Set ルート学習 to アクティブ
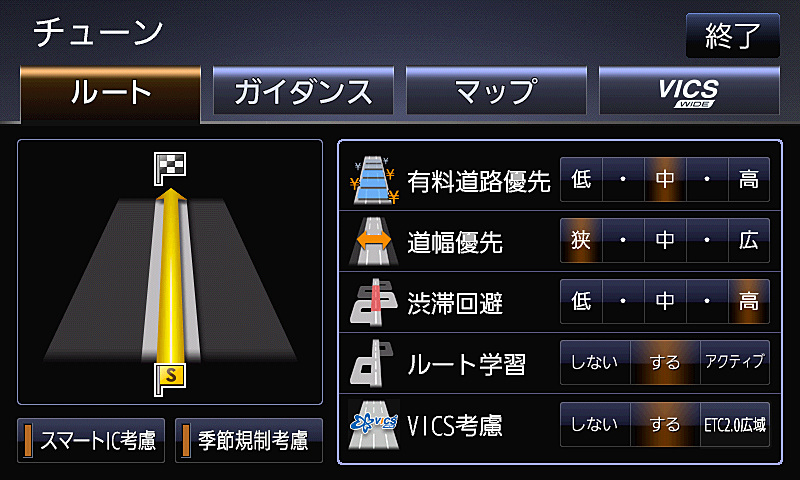The image size is (800, 480). coord(734,362)
